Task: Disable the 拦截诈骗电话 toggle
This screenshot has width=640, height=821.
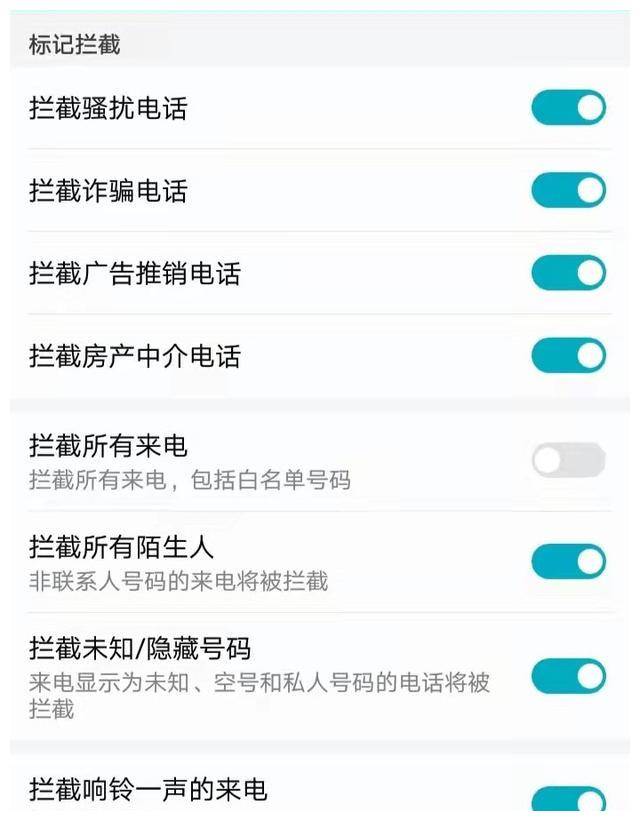Action: [x=568, y=190]
